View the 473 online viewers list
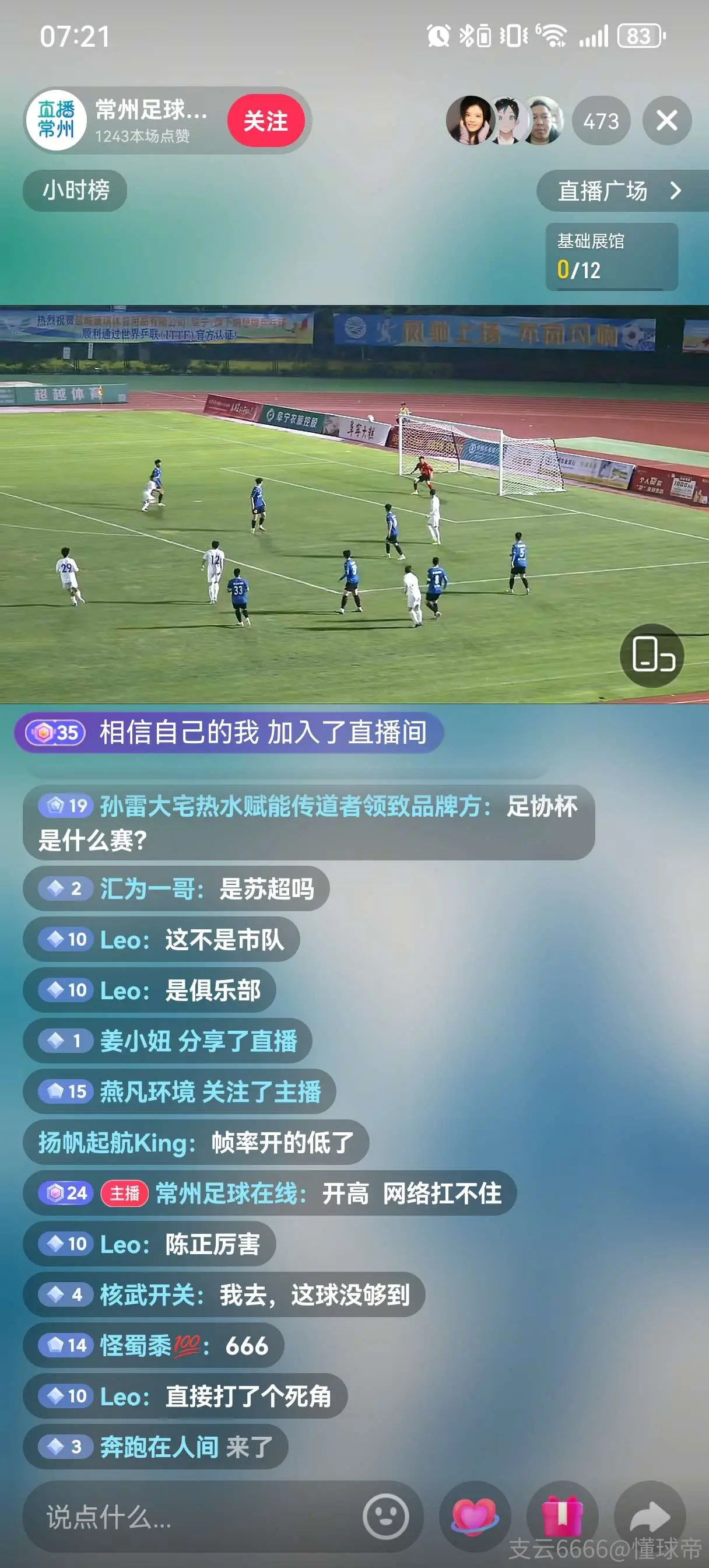This screenshot has height=1568, width=709. 601,121
